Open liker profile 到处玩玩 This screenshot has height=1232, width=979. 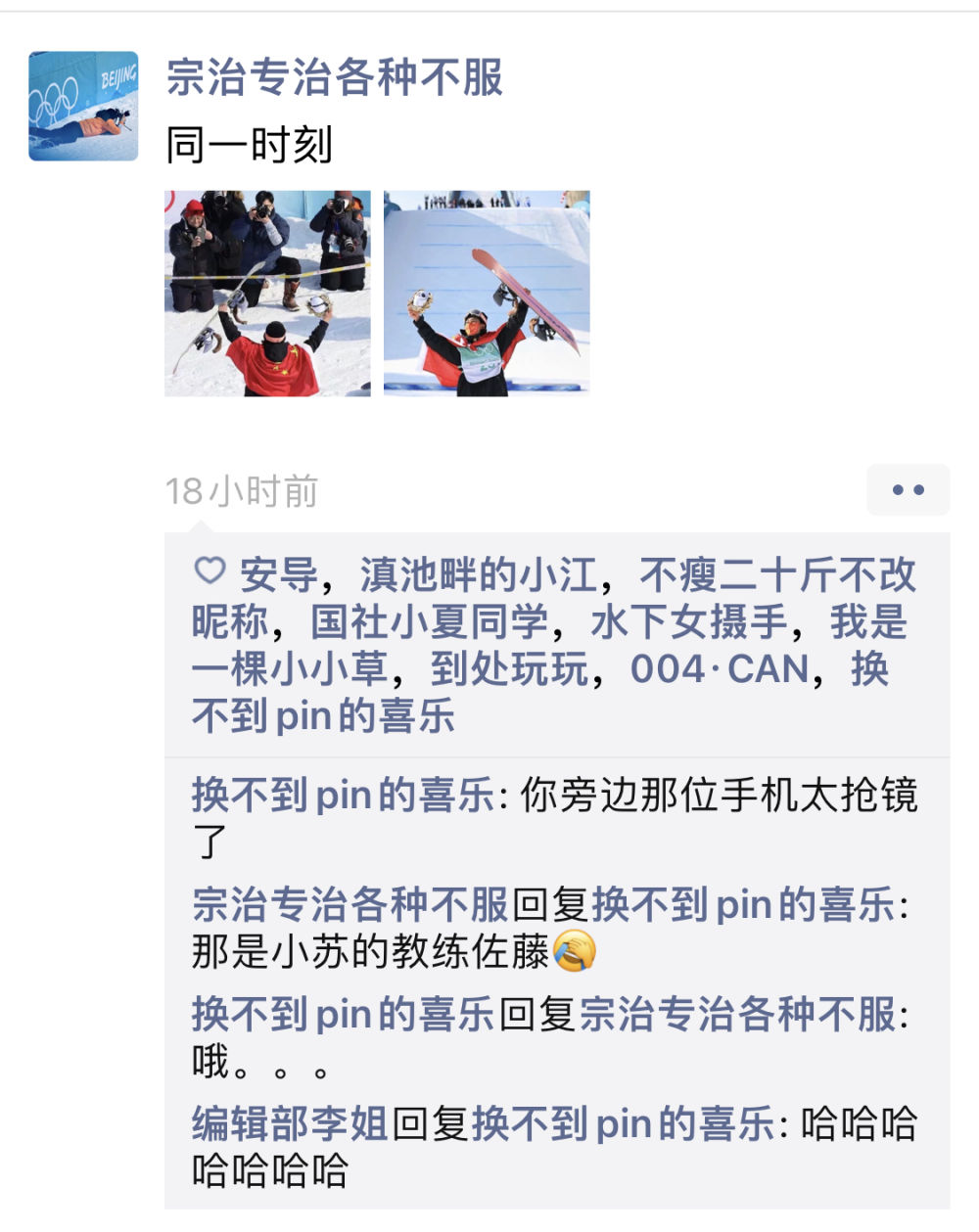509,669
